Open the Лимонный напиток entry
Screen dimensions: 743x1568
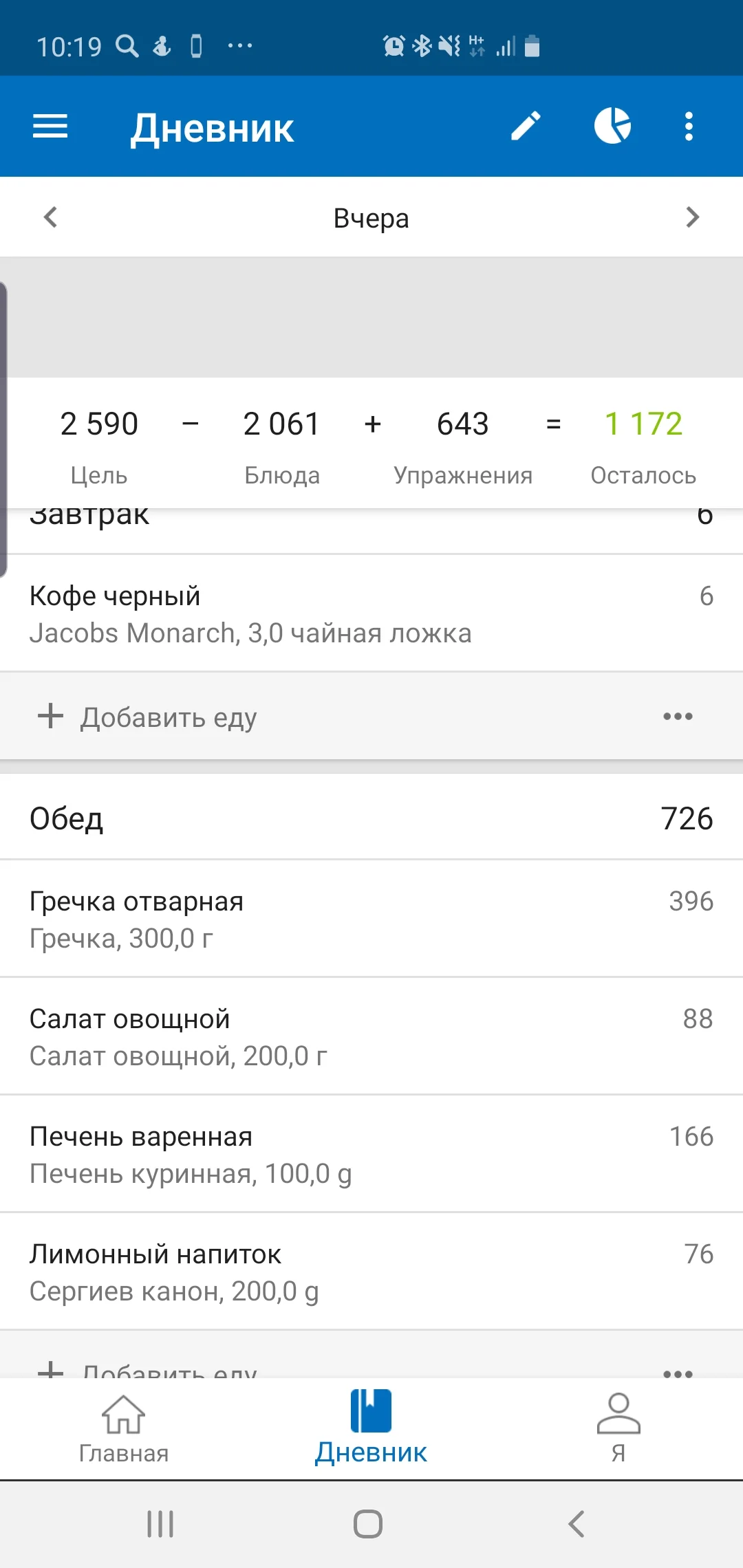[x=371, y=1272]
